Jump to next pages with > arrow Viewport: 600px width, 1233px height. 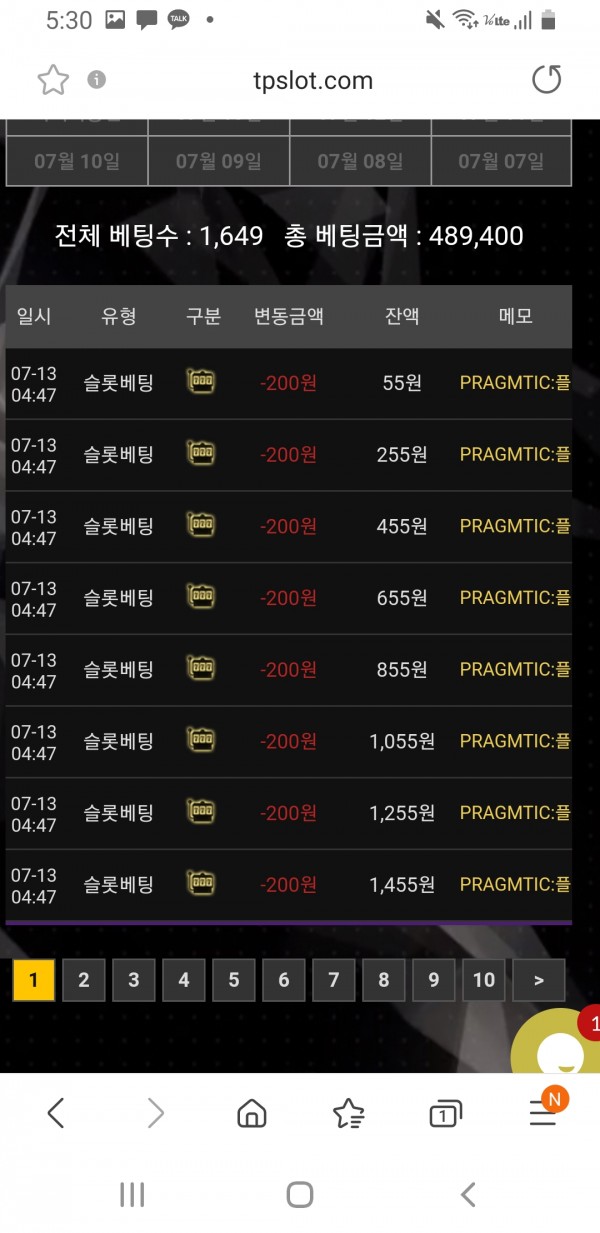click(x=539, y=980)
